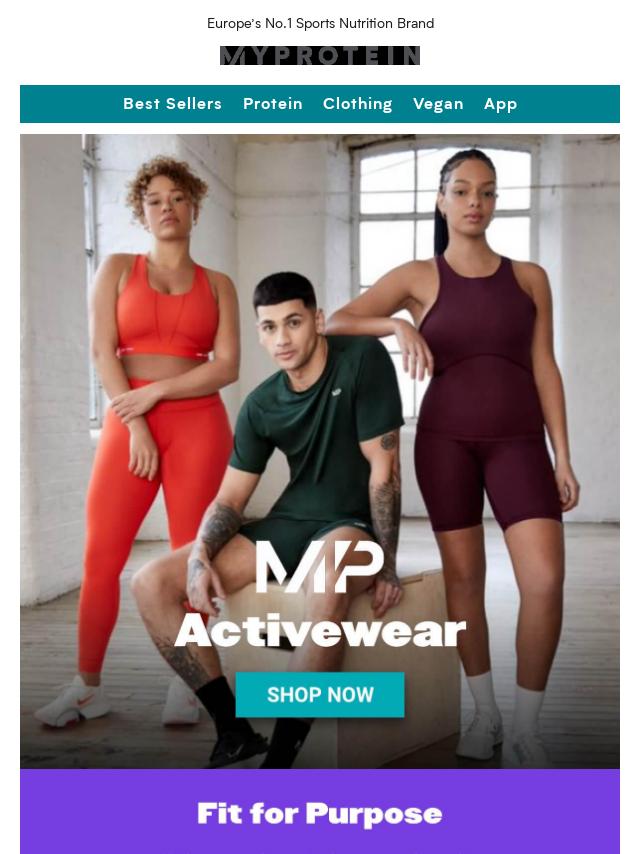
Task: Open the App link
Action: (500, 104)
